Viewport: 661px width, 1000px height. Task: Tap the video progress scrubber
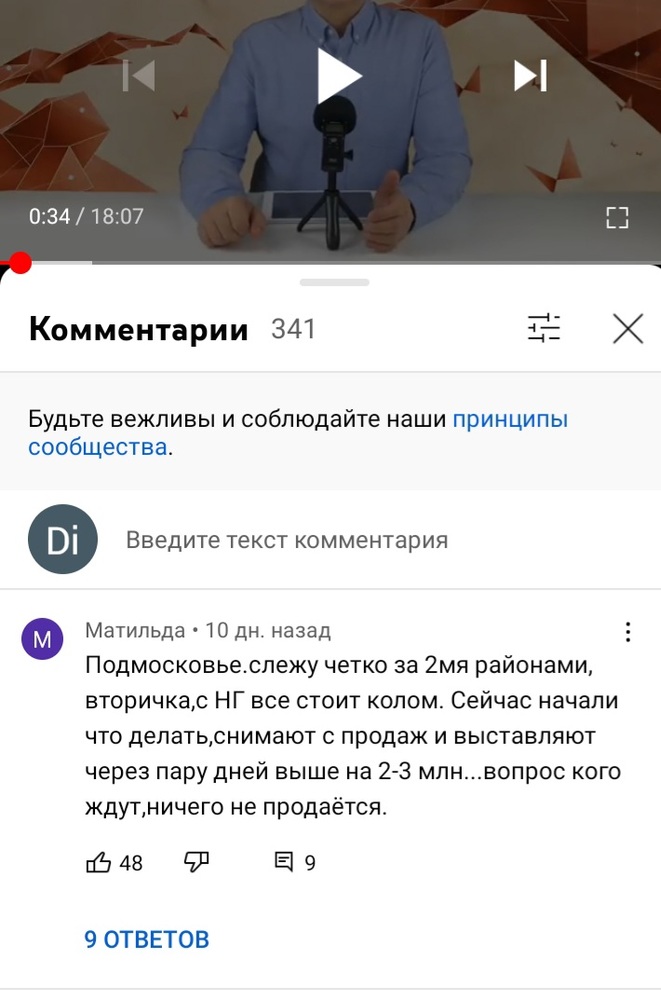point(20,263)
